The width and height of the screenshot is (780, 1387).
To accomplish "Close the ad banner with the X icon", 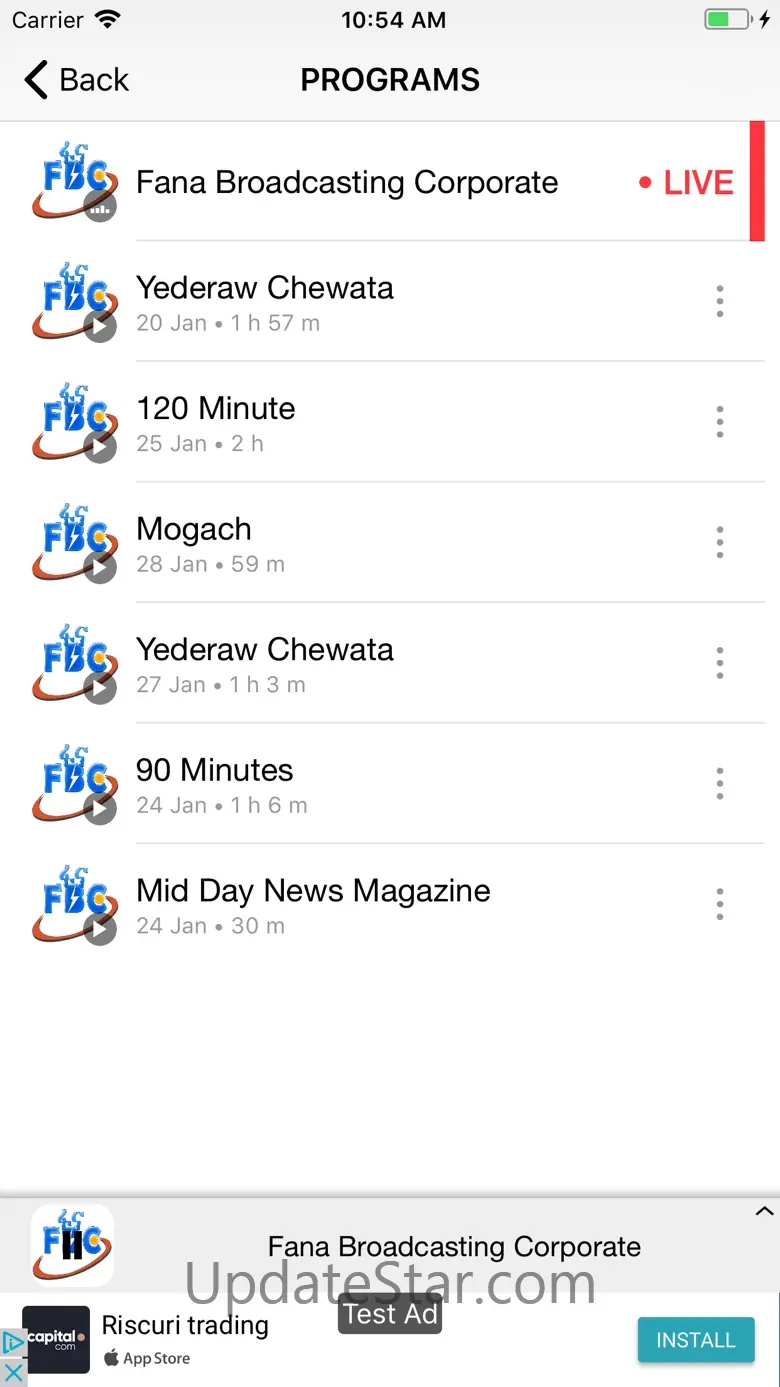I will click(13, 1373).
